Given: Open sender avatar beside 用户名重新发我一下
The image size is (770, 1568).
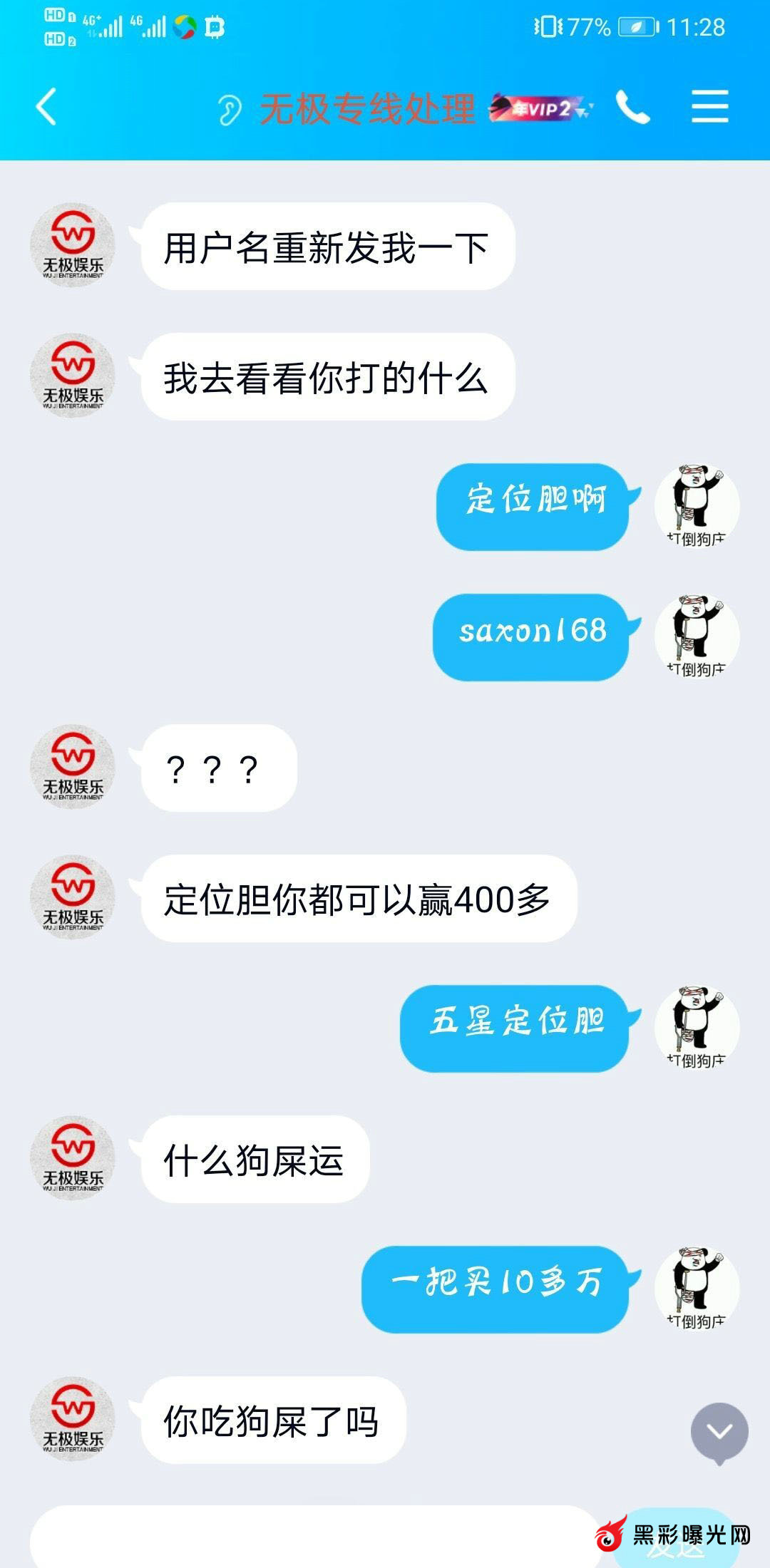Looking at the screenshot, I should pos(73,245).
